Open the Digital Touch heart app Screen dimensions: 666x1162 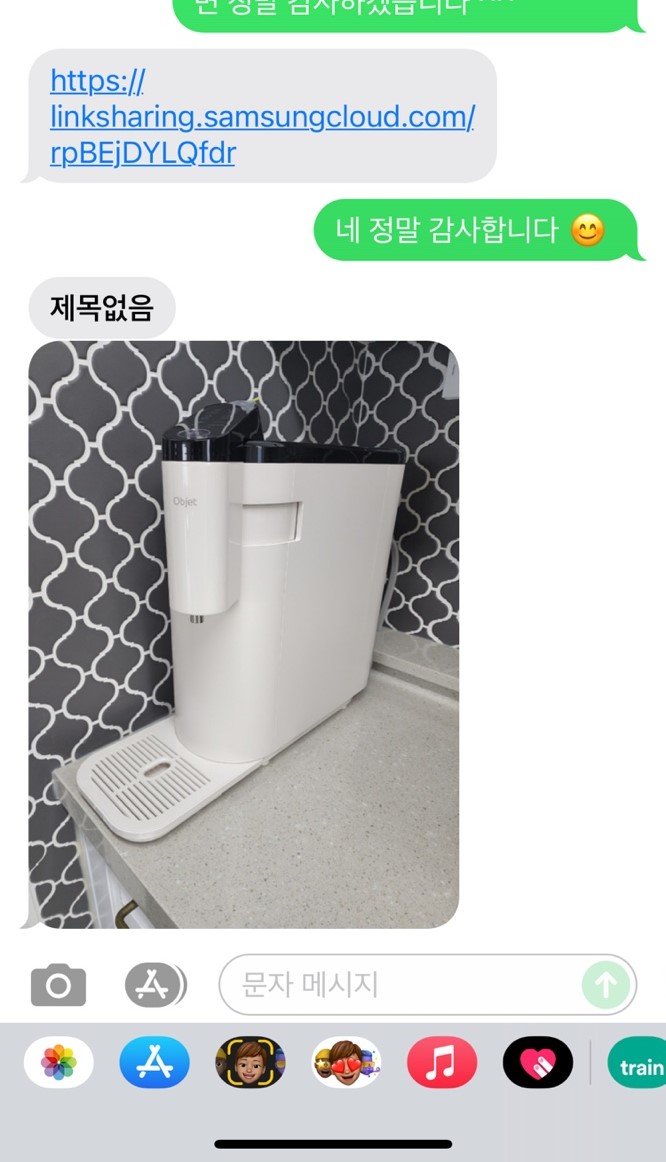click(538, 1062)
